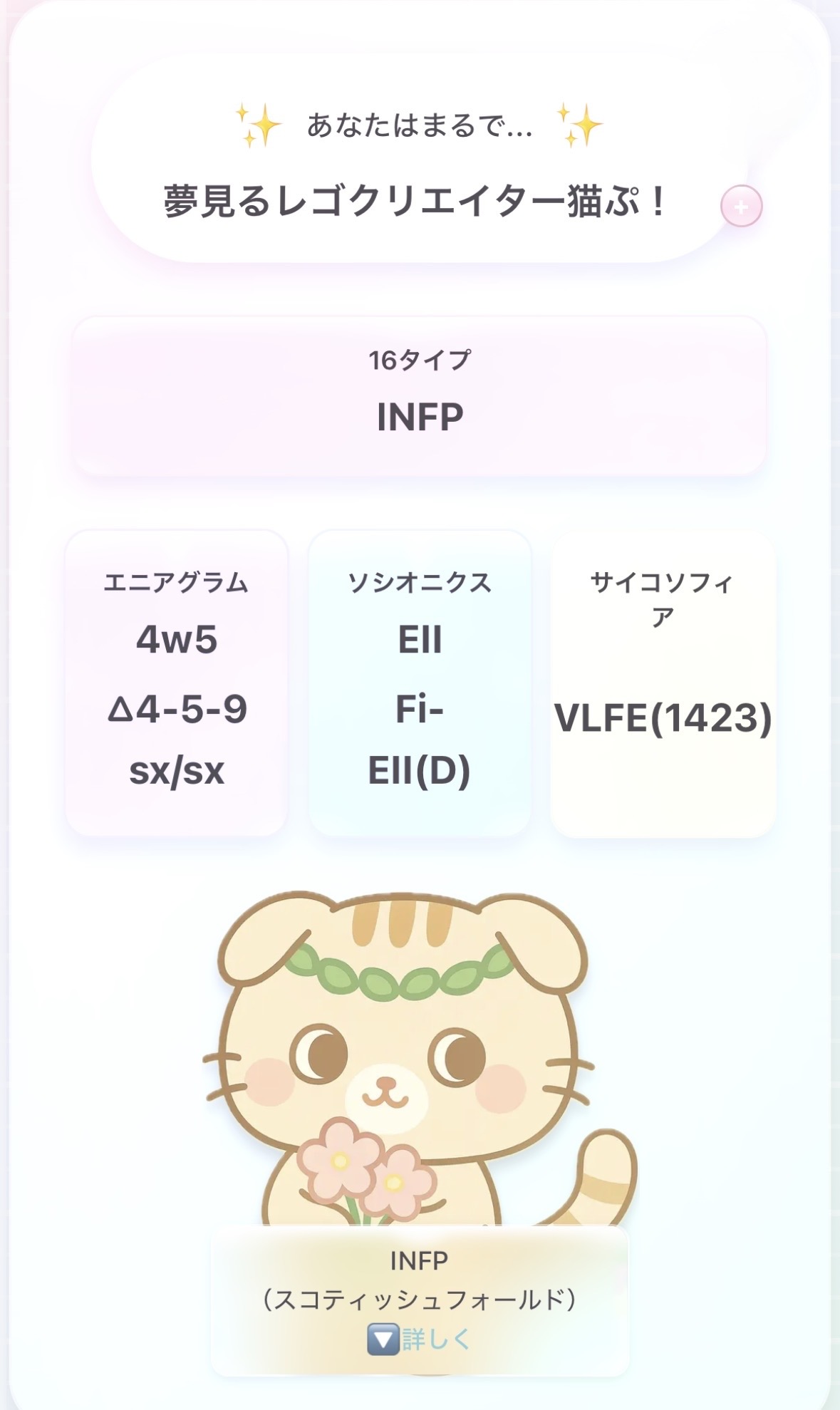Click the pink plus icon beside the title
The image size is (840, 1410).
[x=741, y=206]
